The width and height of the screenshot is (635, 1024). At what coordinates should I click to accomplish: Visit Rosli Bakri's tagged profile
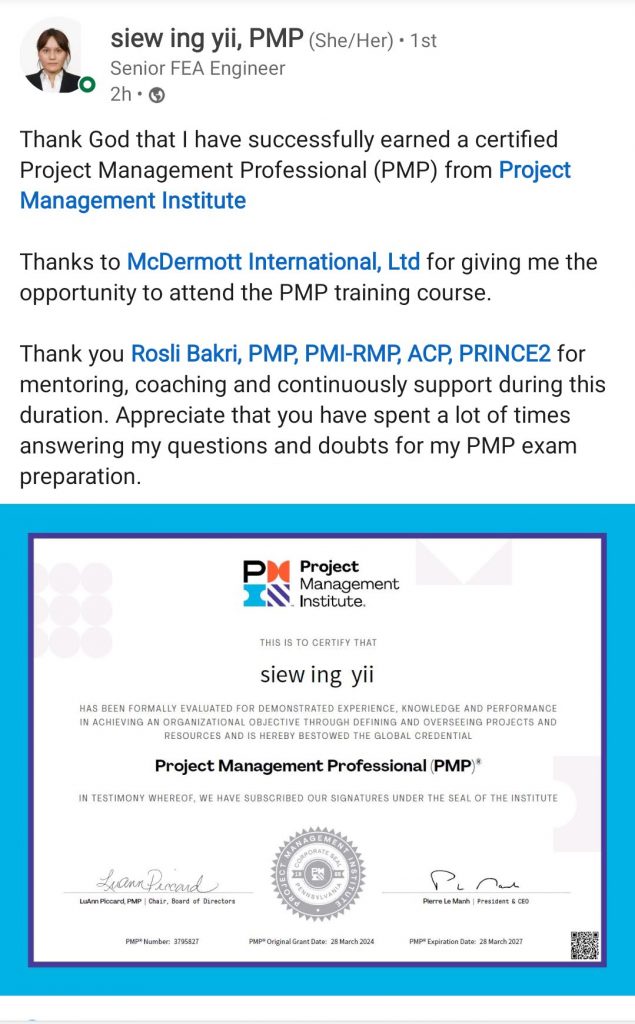tap(341, 353)
